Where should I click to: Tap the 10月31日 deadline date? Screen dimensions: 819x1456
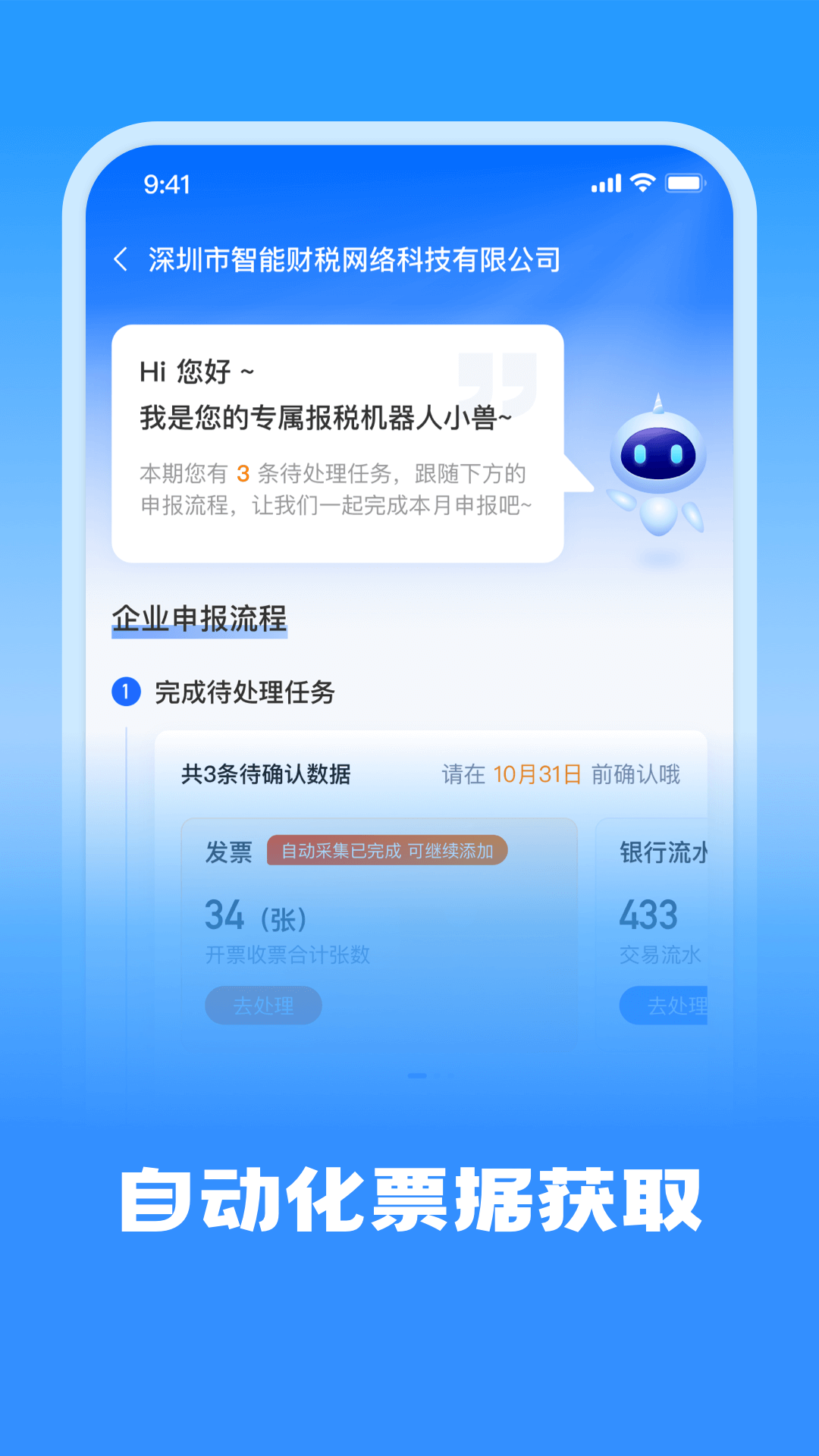click(538, 775)
